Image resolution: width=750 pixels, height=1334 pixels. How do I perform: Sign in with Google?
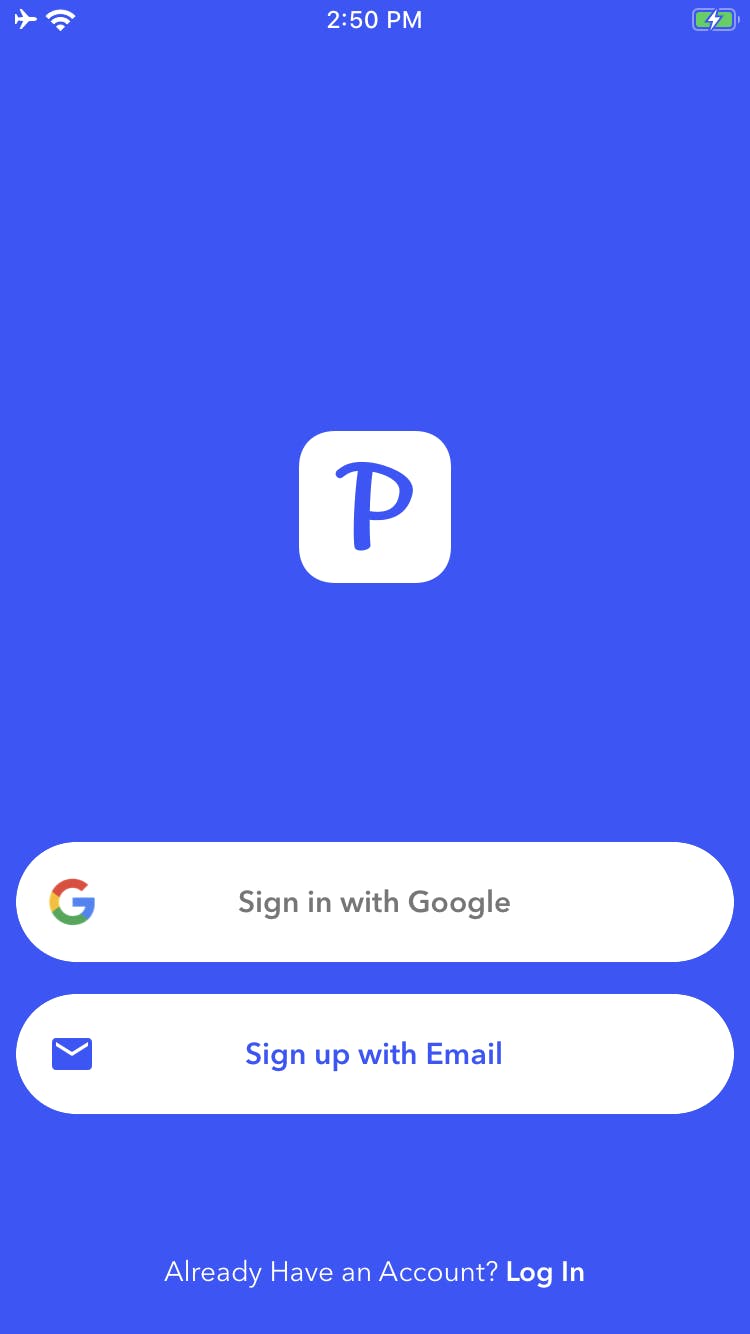pyautogui.click(x=374, y=902)
